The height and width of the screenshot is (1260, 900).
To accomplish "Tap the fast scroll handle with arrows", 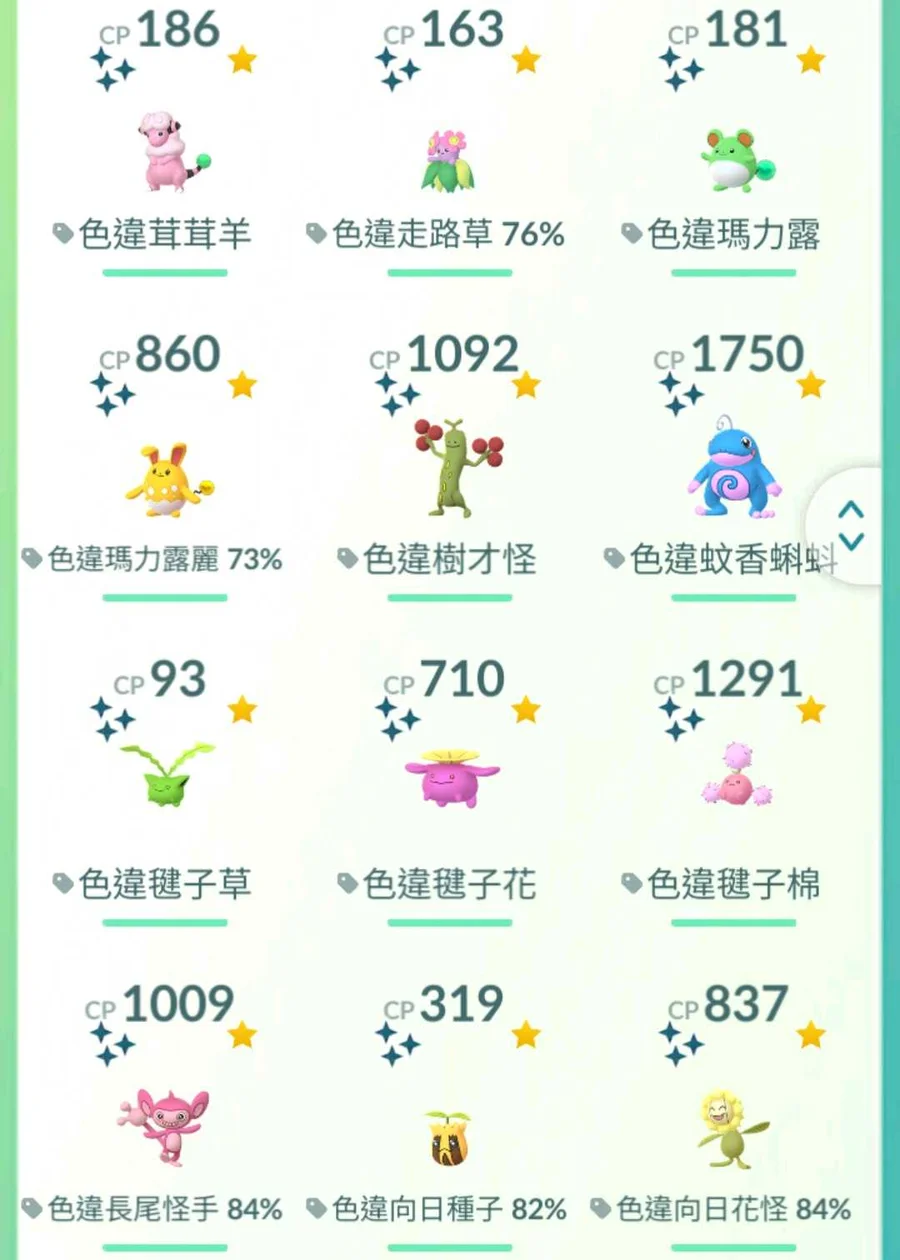I will tap(851, 525).
